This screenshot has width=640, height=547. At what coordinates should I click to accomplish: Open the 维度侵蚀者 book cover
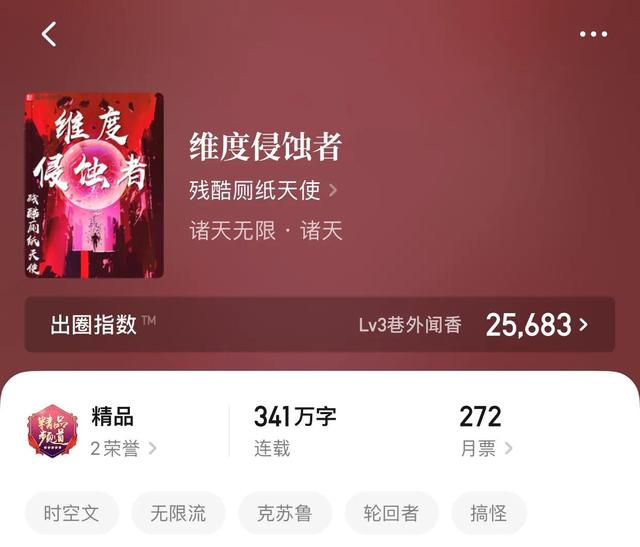(94, 185)
